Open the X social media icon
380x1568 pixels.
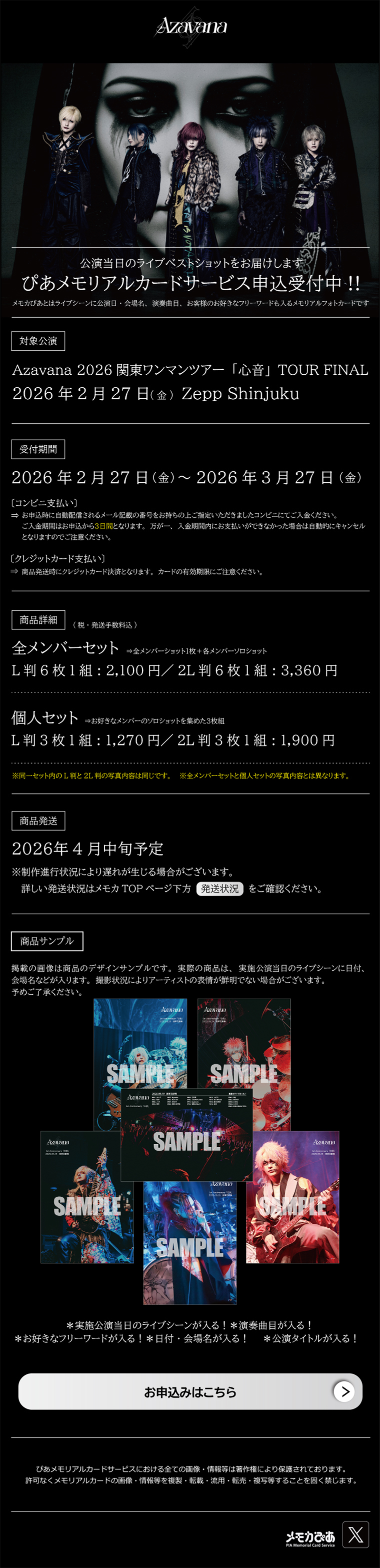[355, 1534]
